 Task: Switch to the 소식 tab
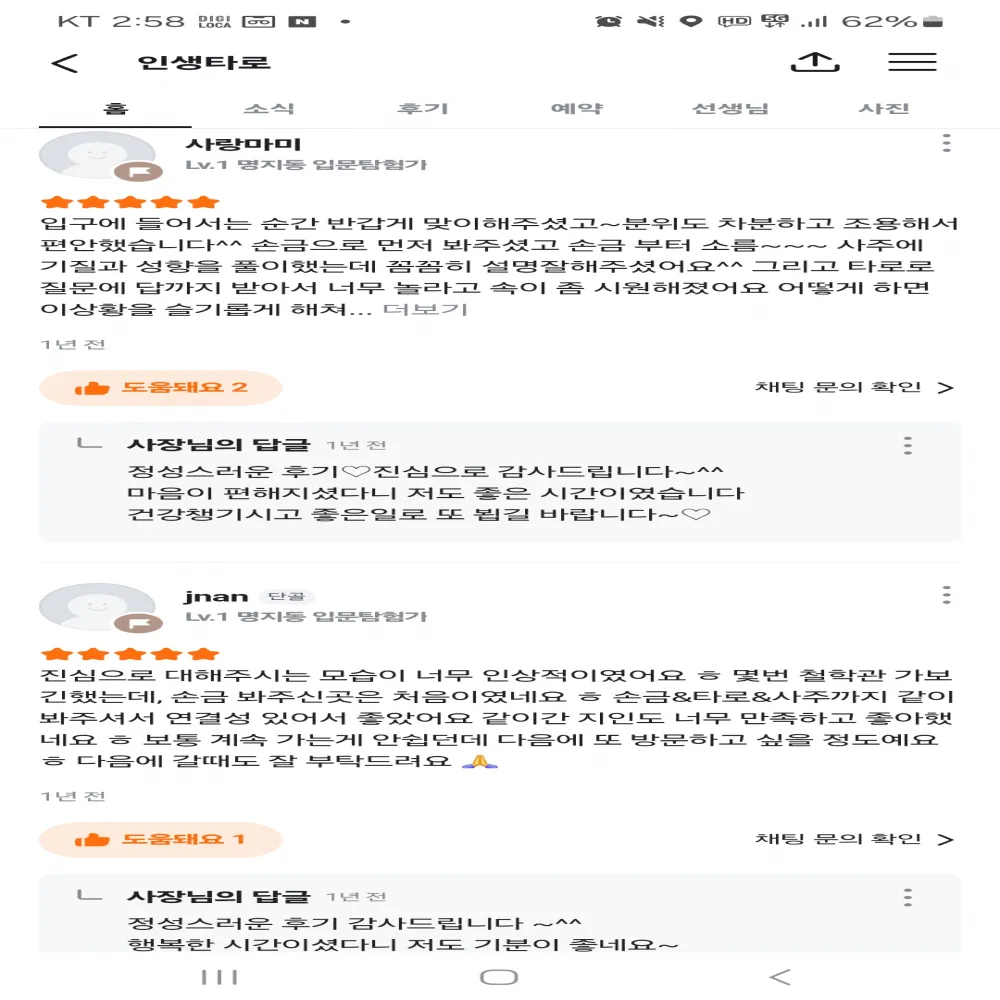click(x=269, y=109)
